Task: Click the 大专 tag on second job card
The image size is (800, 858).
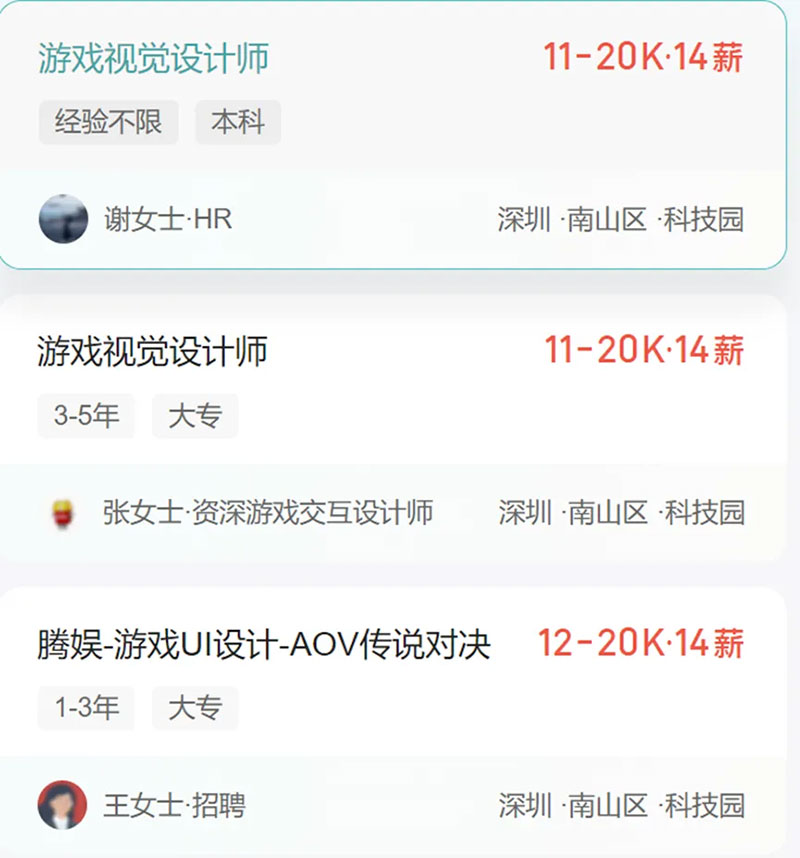Action: coord(195,417)
